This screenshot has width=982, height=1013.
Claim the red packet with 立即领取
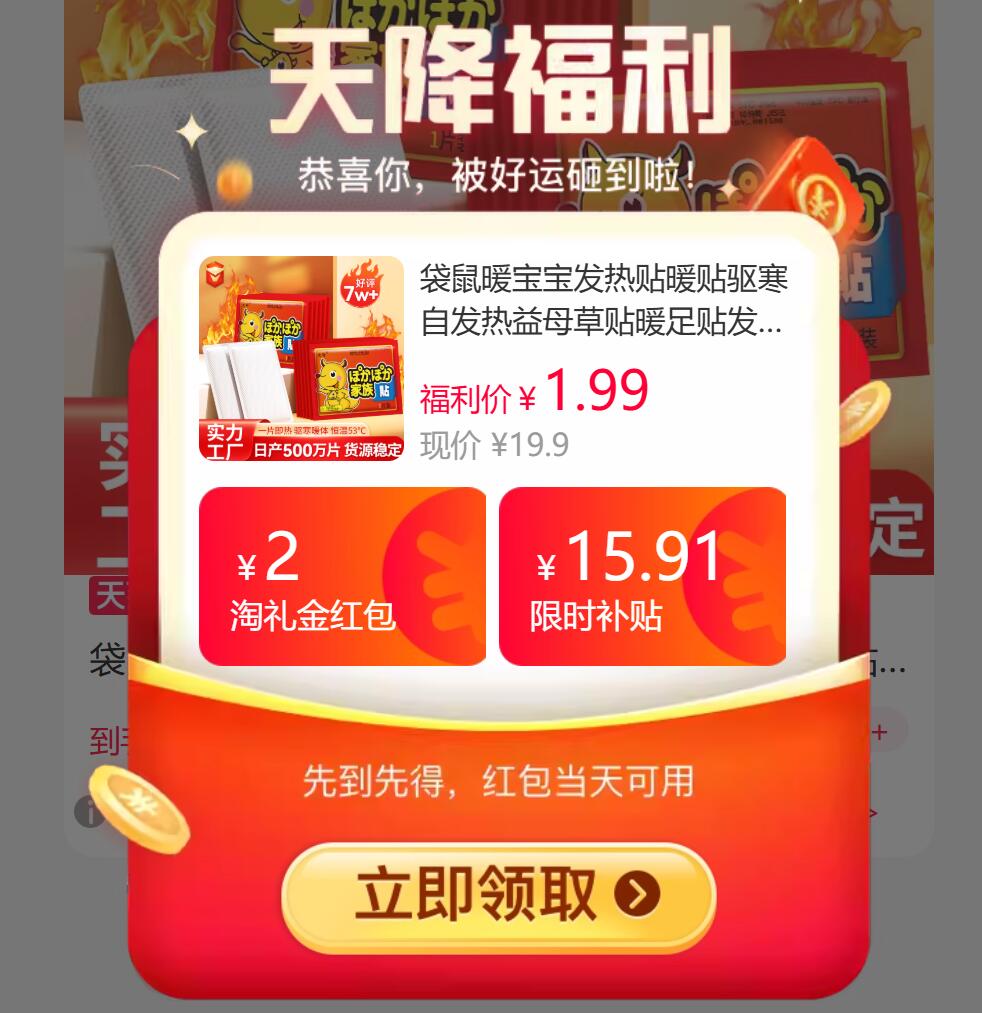pyautogui.click(x=498, y=897)
